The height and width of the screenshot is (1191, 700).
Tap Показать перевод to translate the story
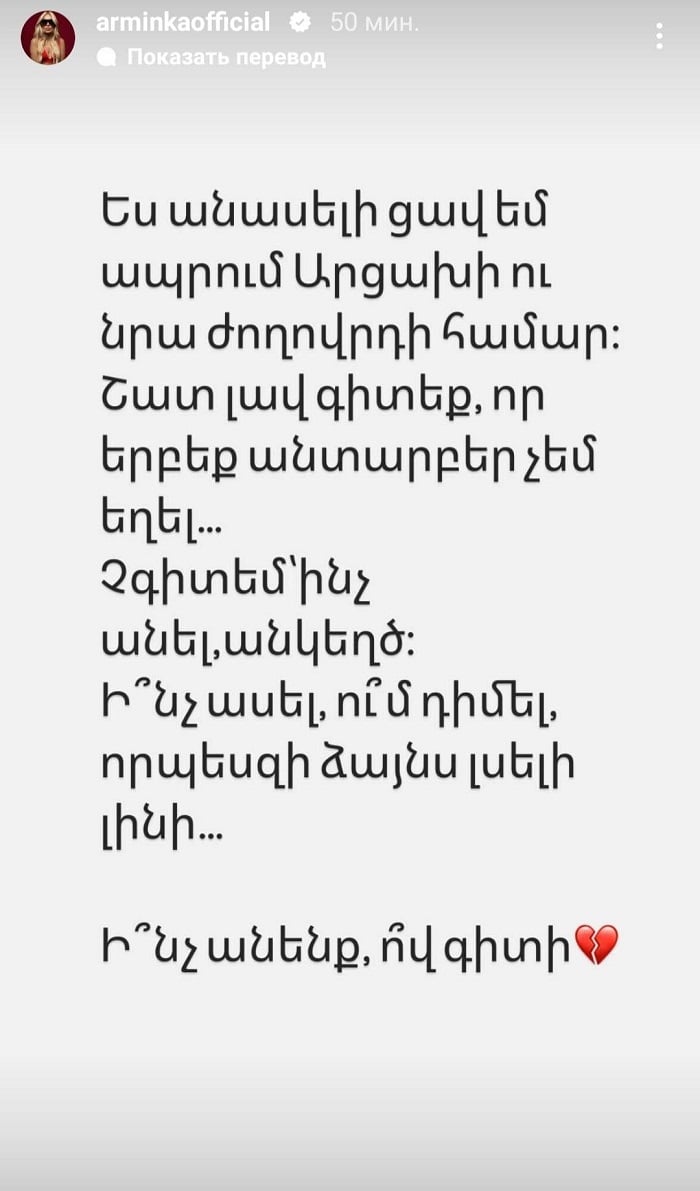[x=225, y=58]
